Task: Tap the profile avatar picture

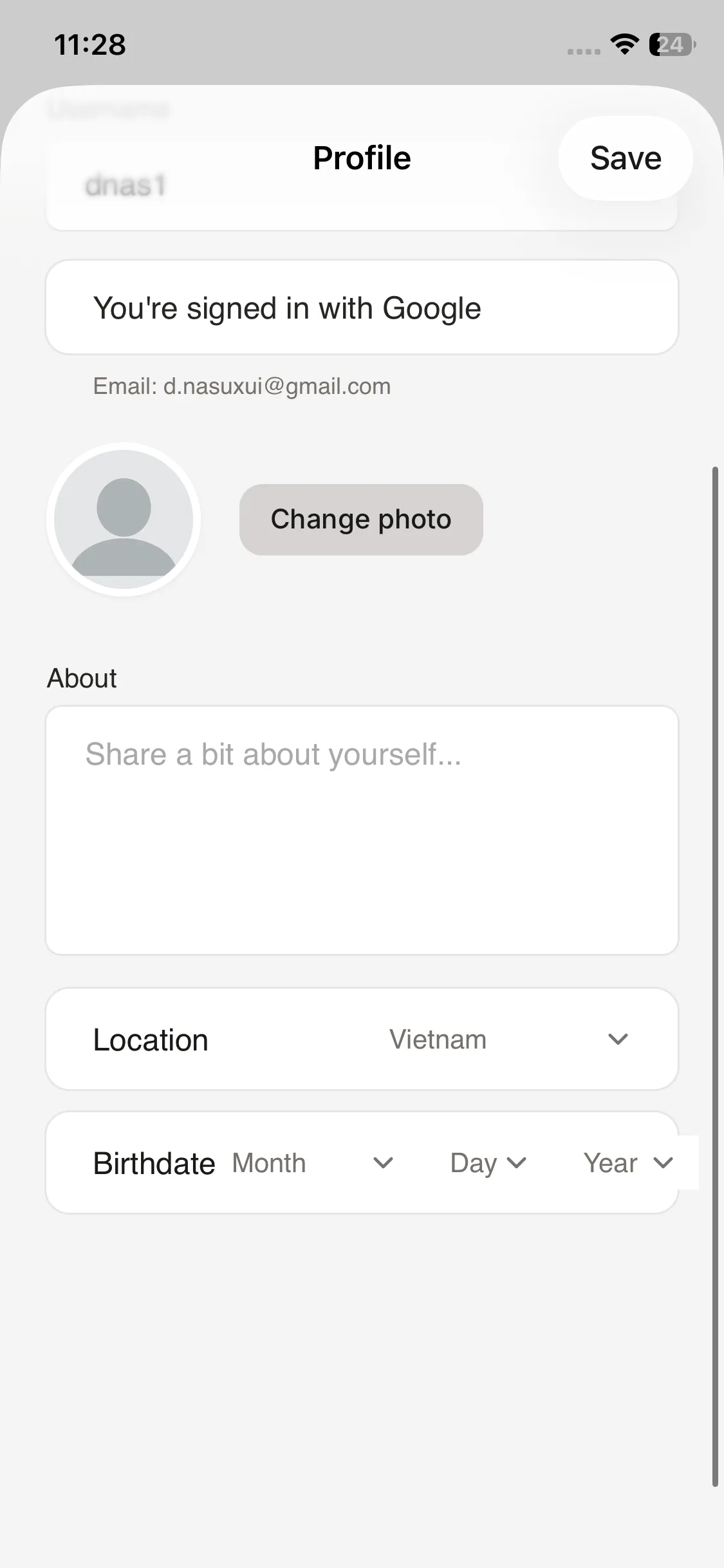Action: coord(124,519)
